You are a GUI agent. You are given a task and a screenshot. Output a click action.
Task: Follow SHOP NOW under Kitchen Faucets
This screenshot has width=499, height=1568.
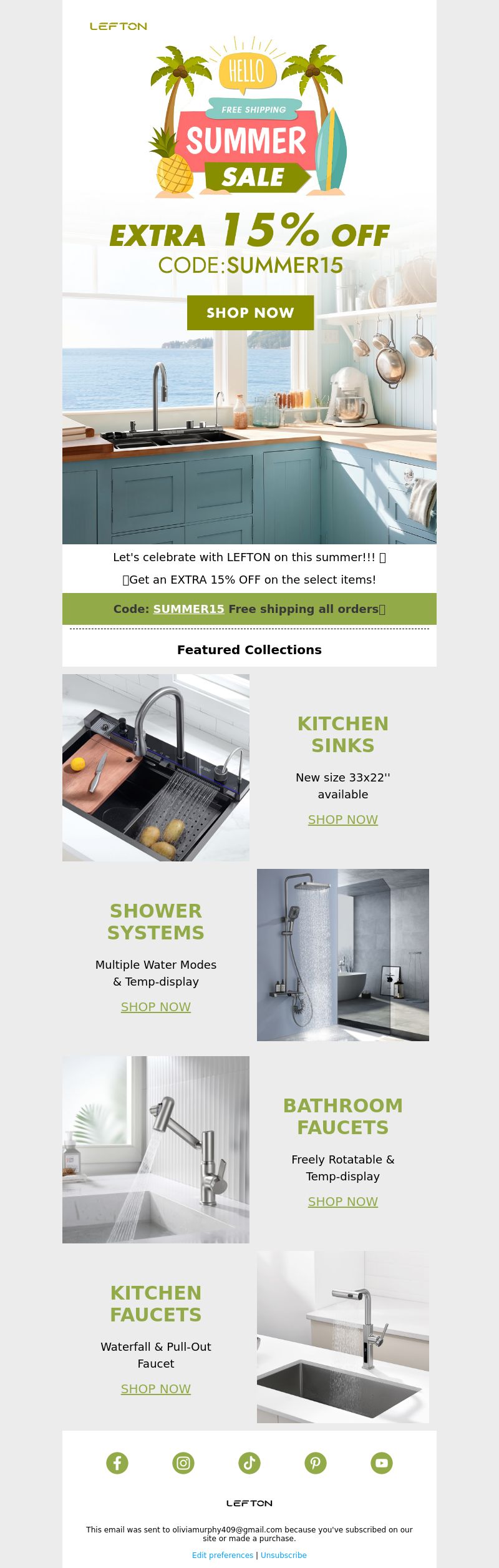[156, 1389]
